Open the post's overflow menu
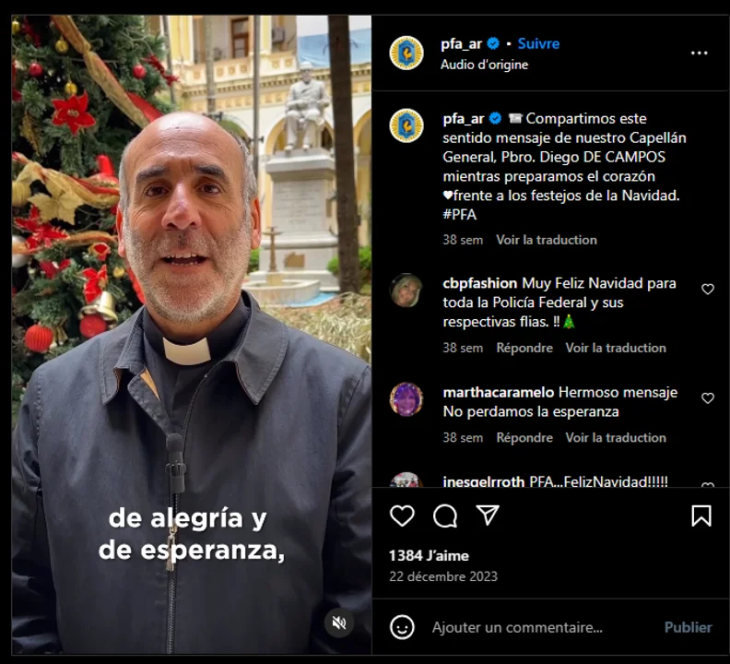The height and width of the screenshot is (664, 730). [x=699, y=53]
